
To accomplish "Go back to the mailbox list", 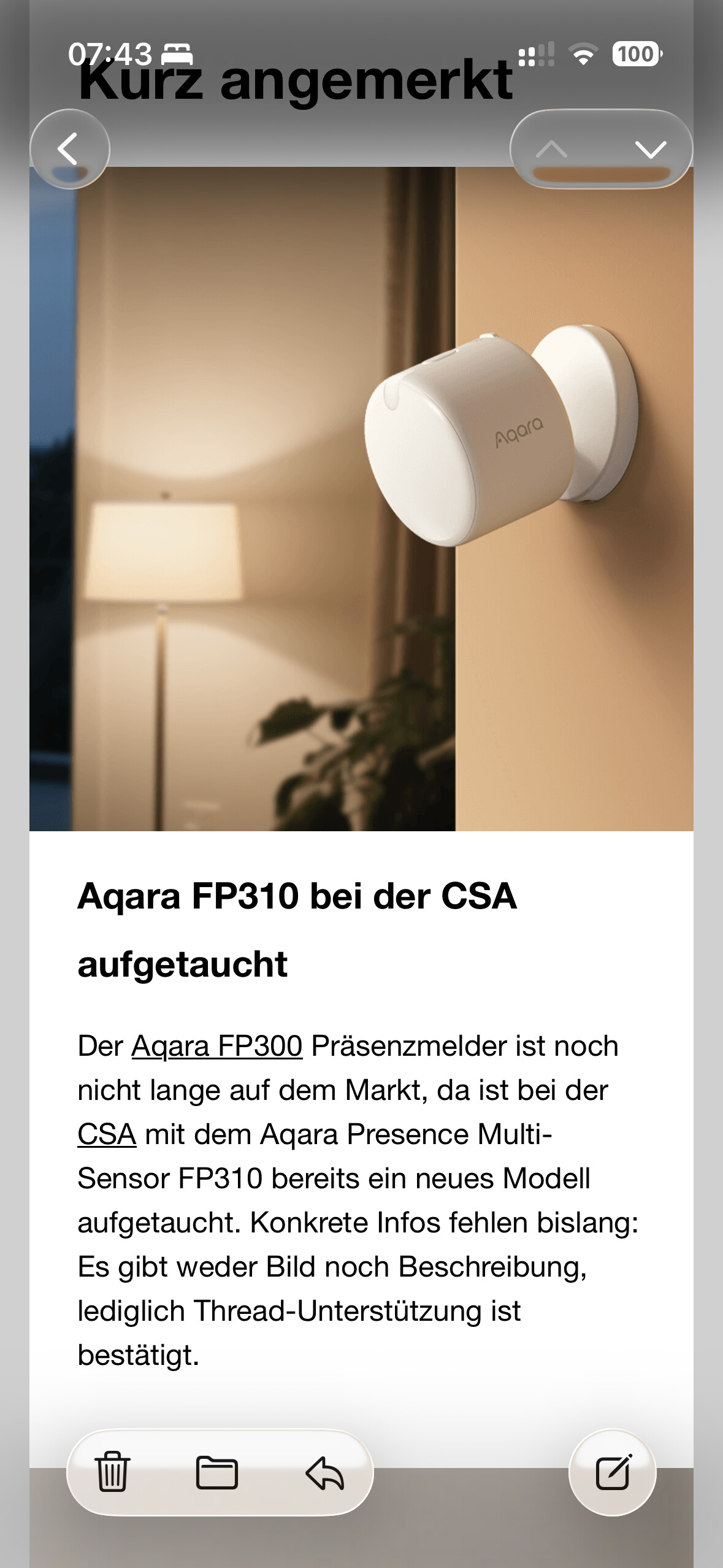I will (69, 149).
